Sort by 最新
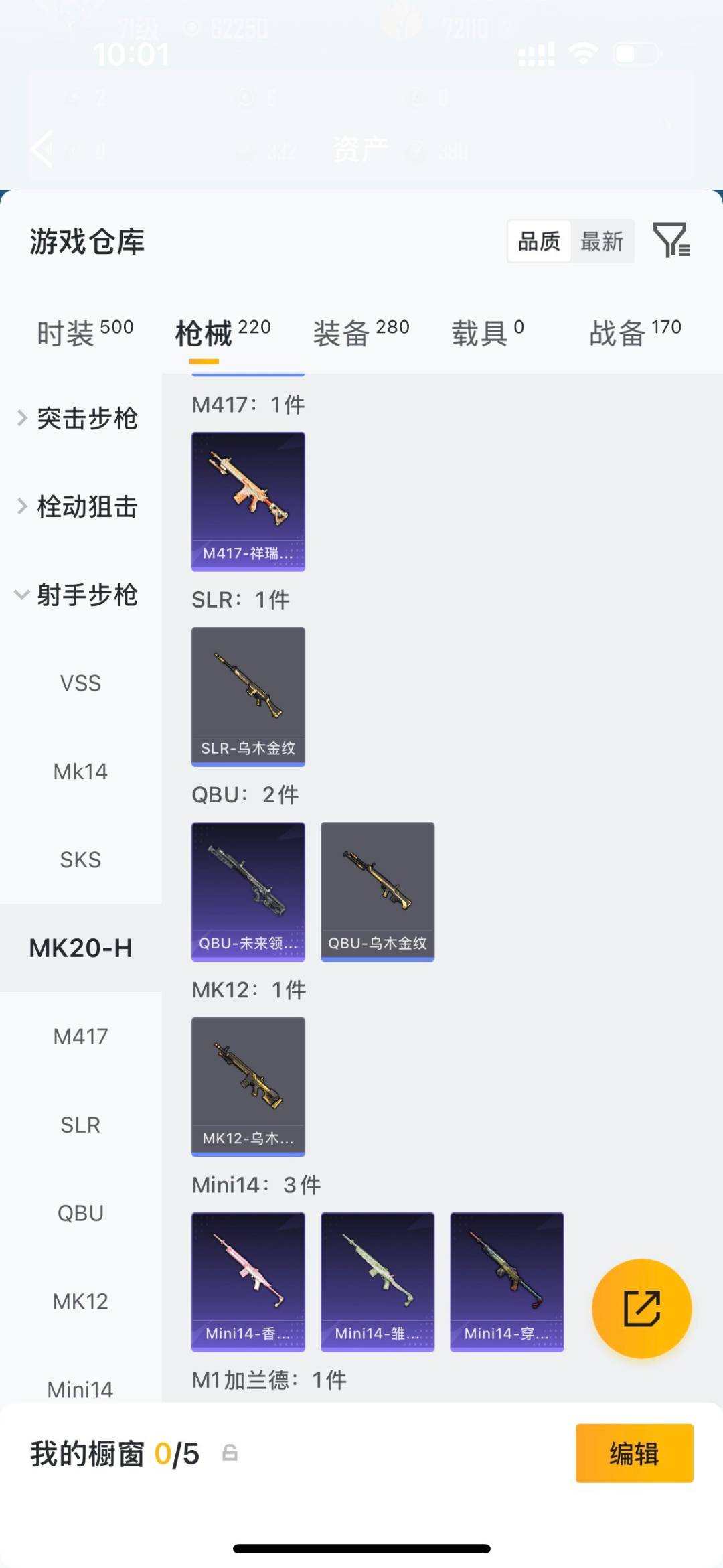The height and width of the screenshot is (1568, 723). (x=601, y=241)
